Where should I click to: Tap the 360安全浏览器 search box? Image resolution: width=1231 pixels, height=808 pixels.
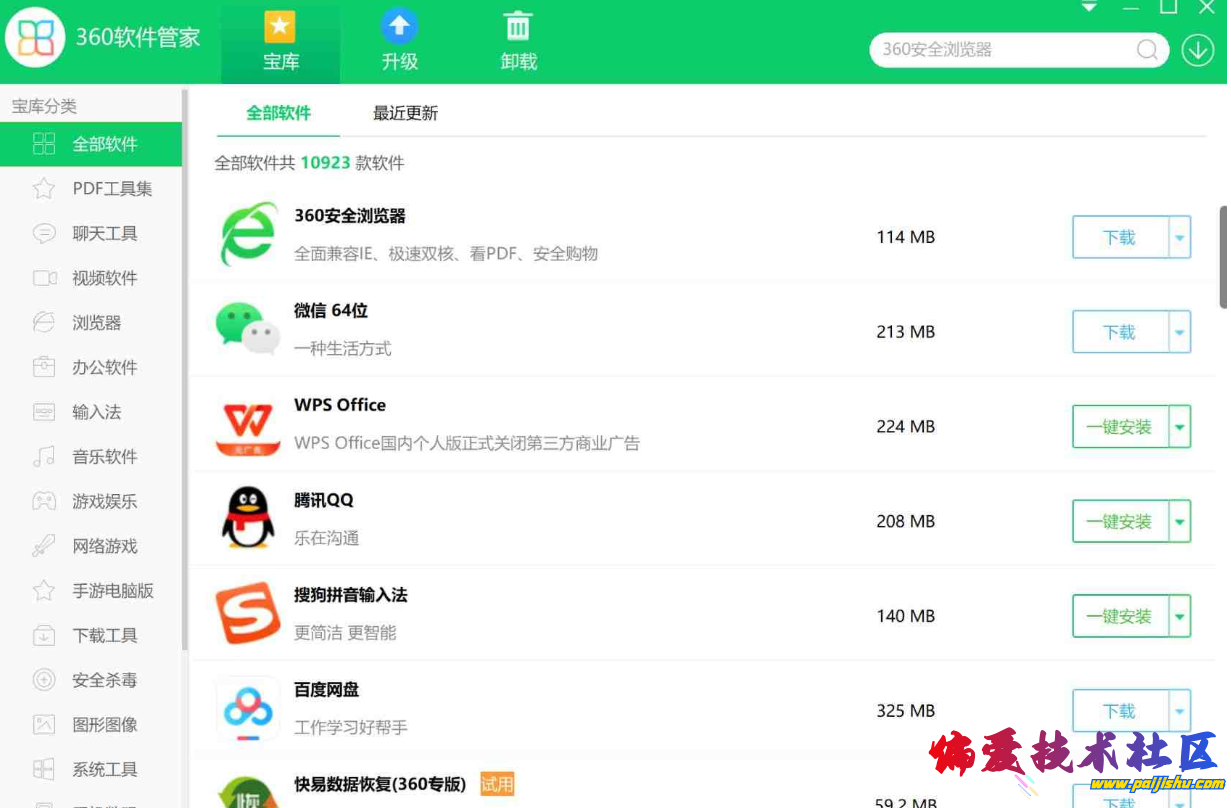1005,49
